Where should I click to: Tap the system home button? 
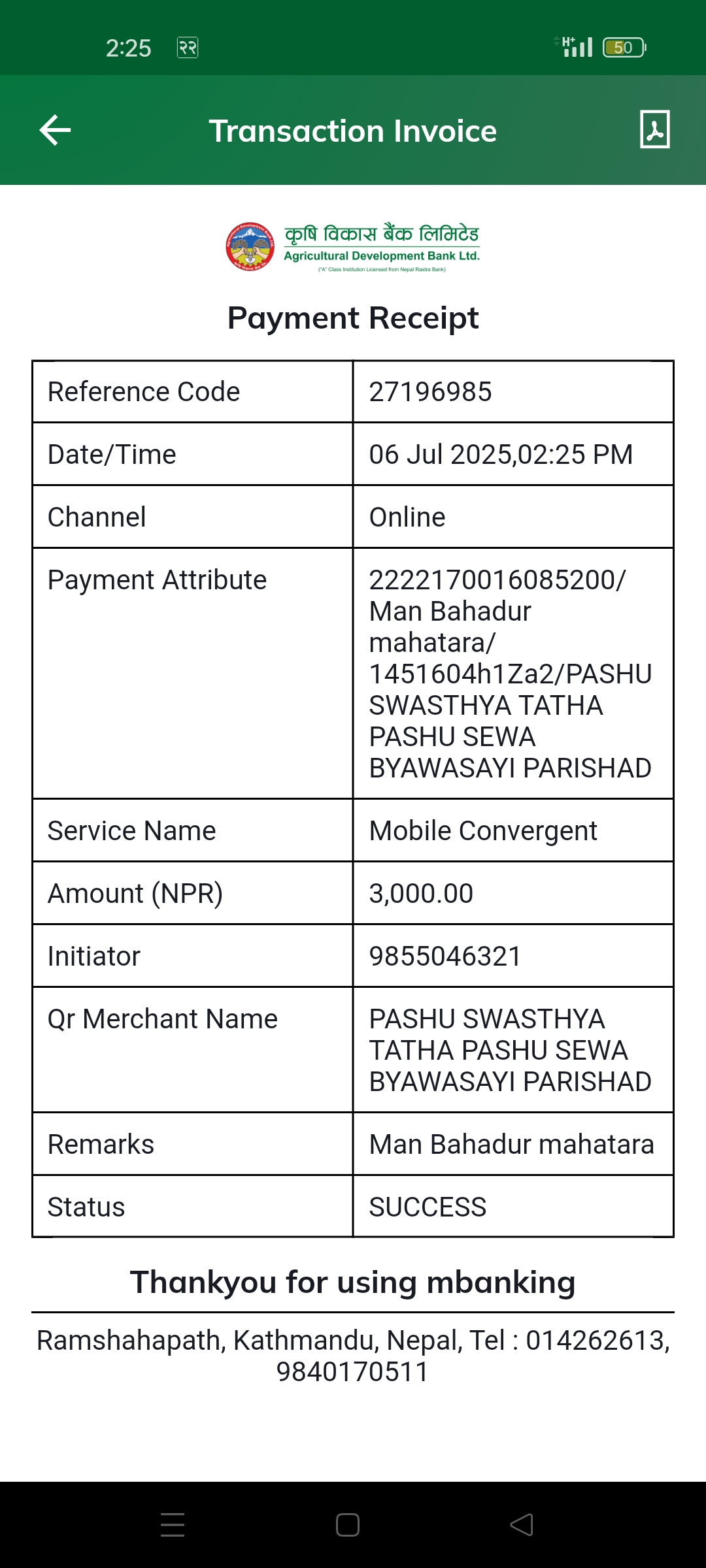pyautogui.click(x=348, y=1525)
